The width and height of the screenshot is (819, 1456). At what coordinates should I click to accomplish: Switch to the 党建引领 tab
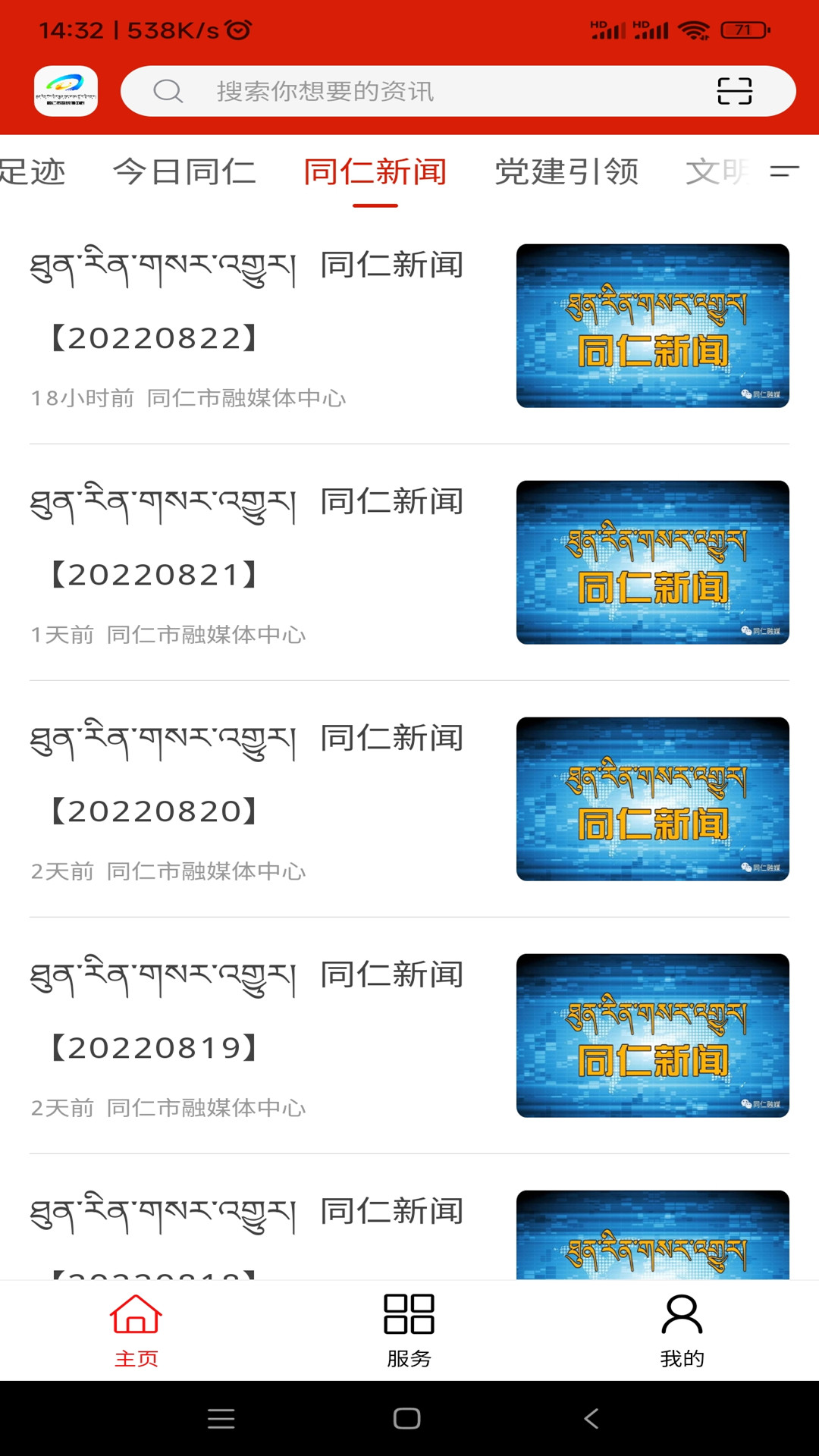(566, 172)
